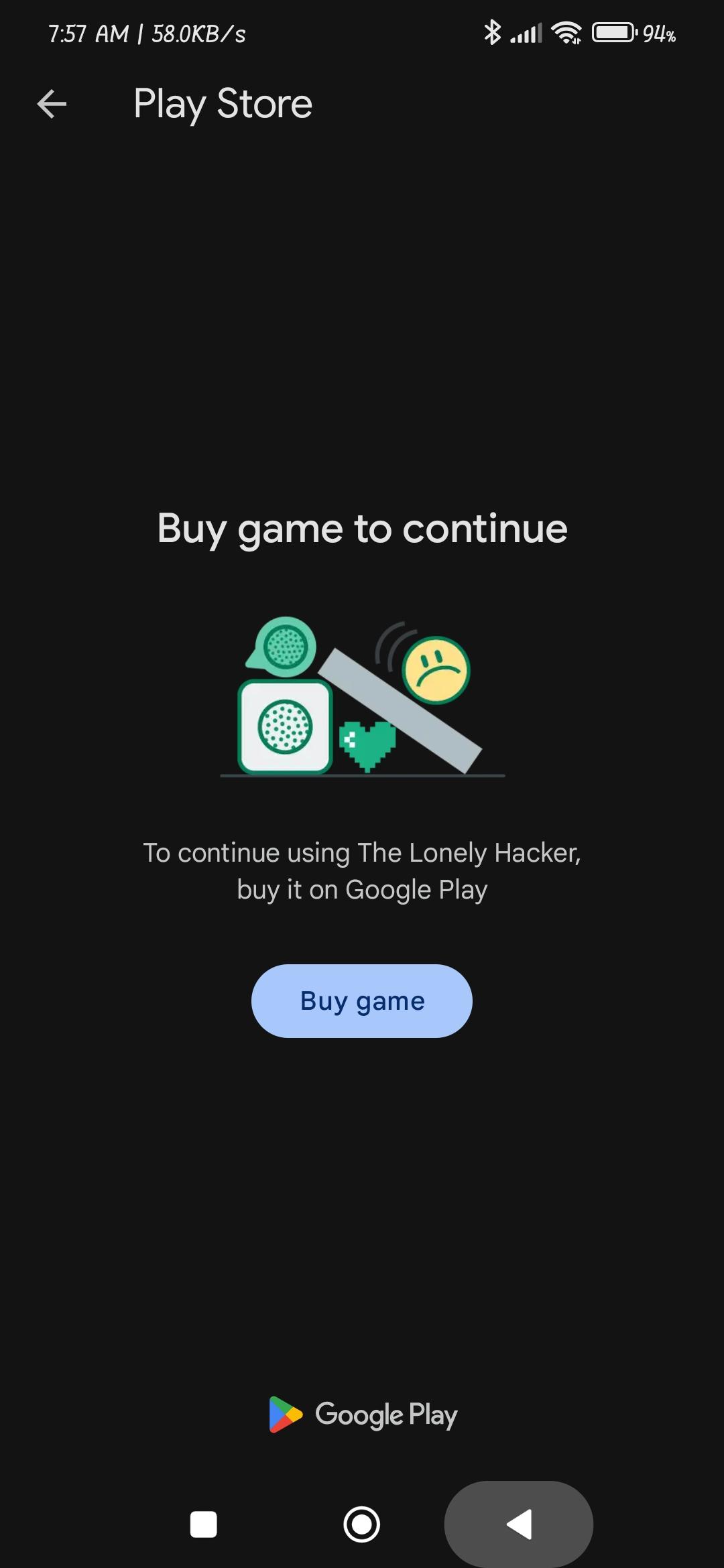The height and width of the screenshot is (1568, 724).
Task: Tap the Buy game button
Action: pos(362,1001)
